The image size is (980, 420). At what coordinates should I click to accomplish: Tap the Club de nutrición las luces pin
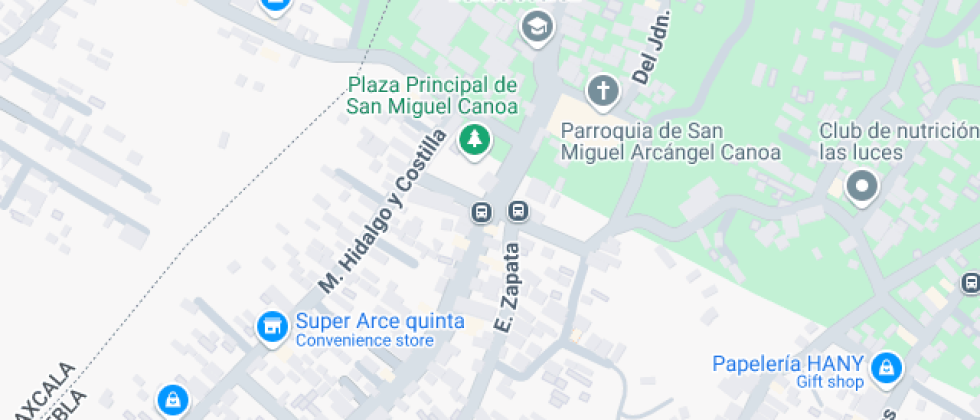click(x=861, y=186)
